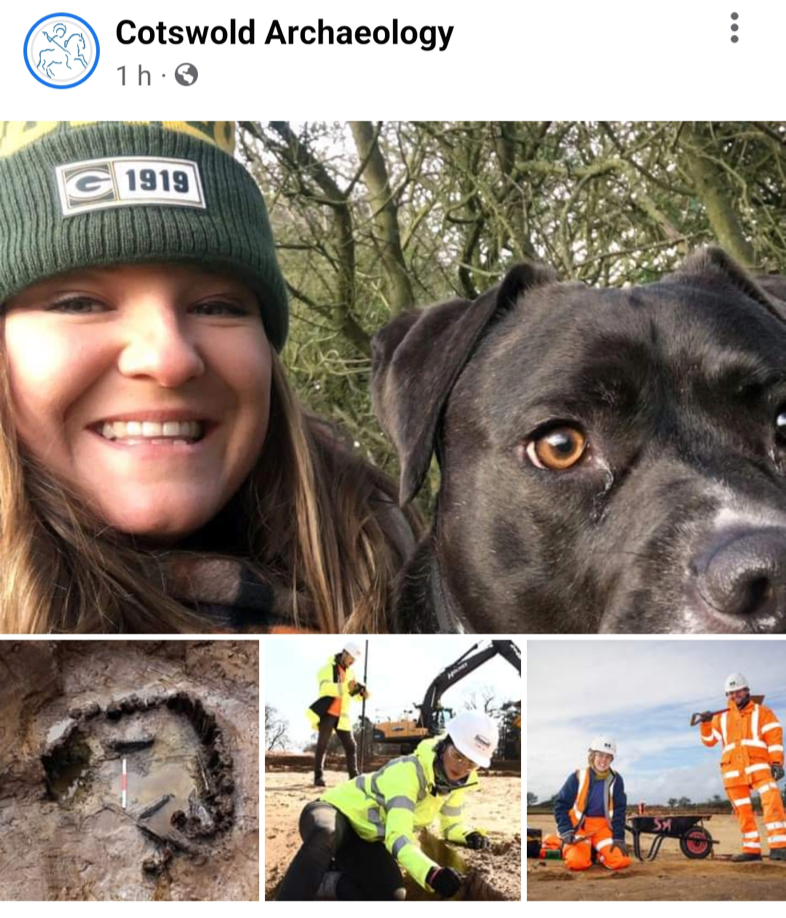
Task: Open photo of worker in yellow jacket
Action: [x=393, y=770]
